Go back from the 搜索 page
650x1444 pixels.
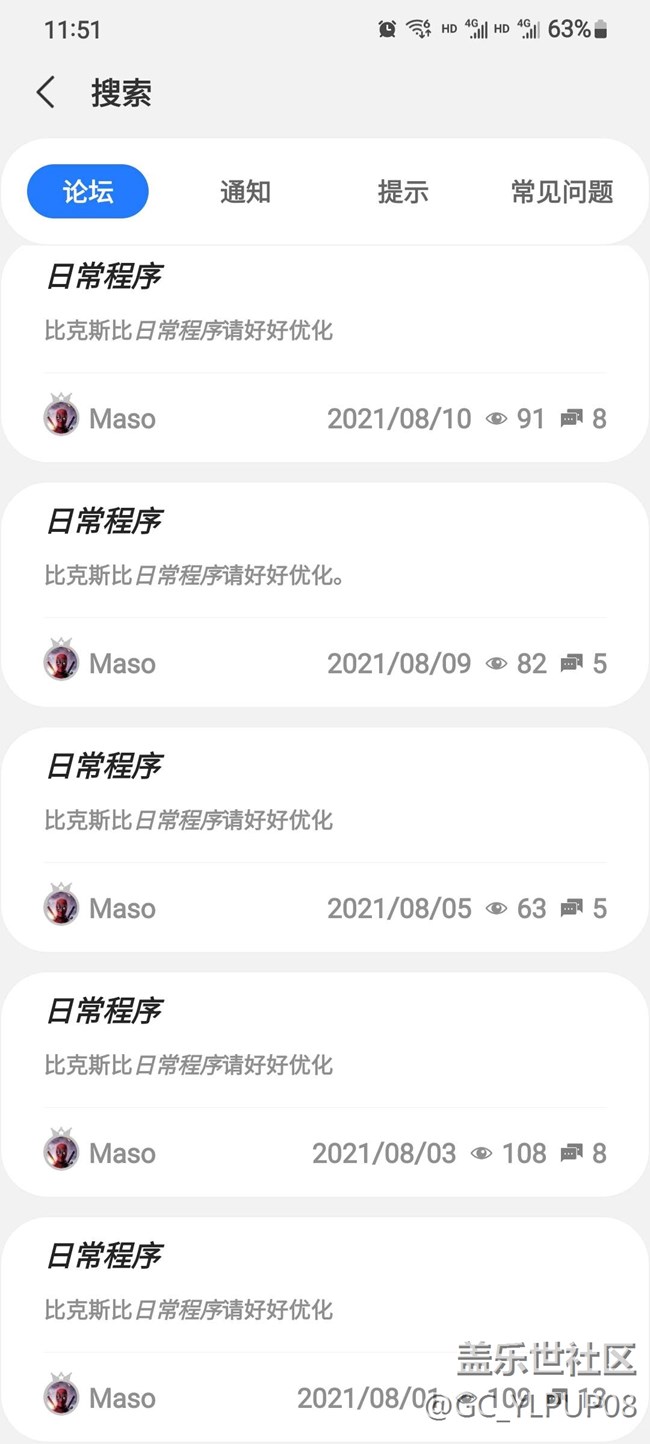coord(45,93)
